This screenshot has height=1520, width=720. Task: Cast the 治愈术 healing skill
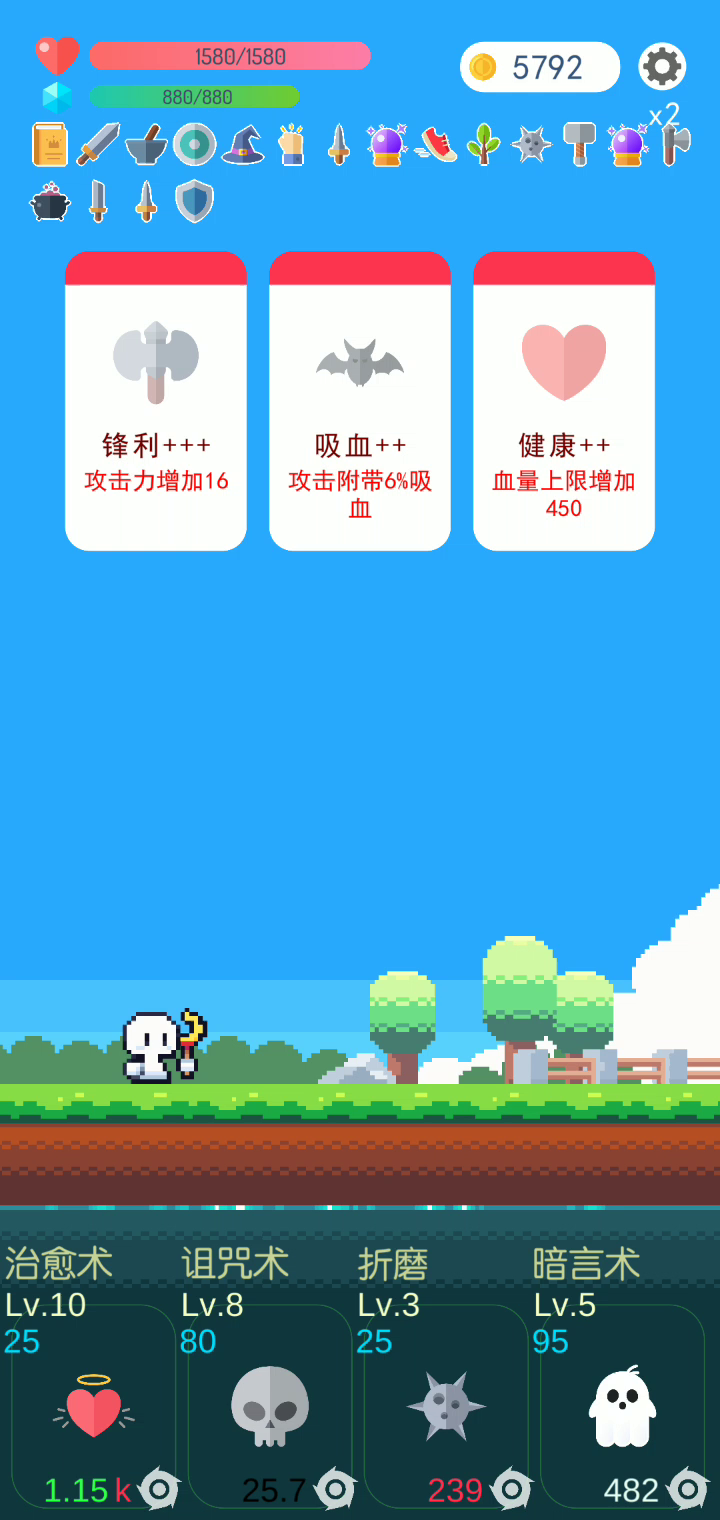(x=94, y=1405)
